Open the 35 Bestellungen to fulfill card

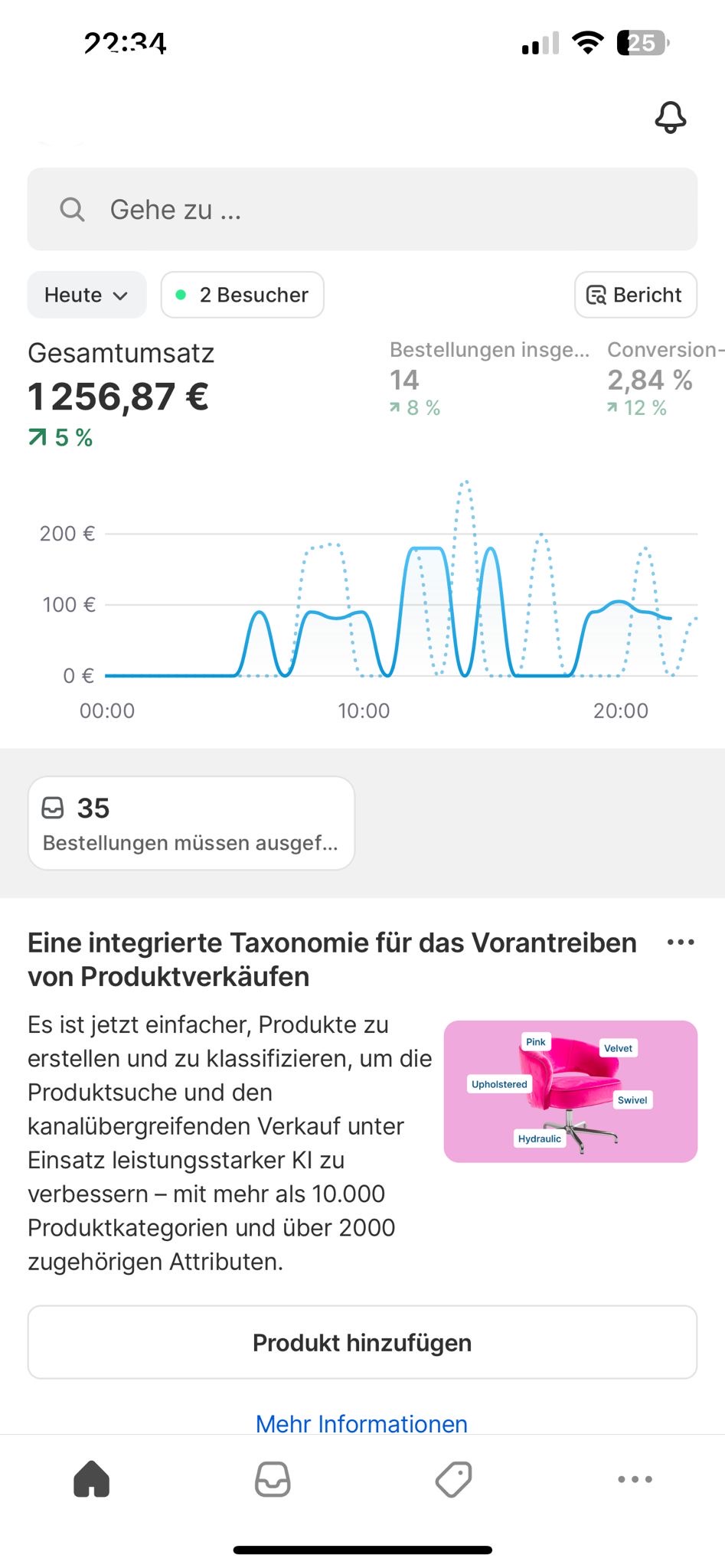[x=191, y=823]
